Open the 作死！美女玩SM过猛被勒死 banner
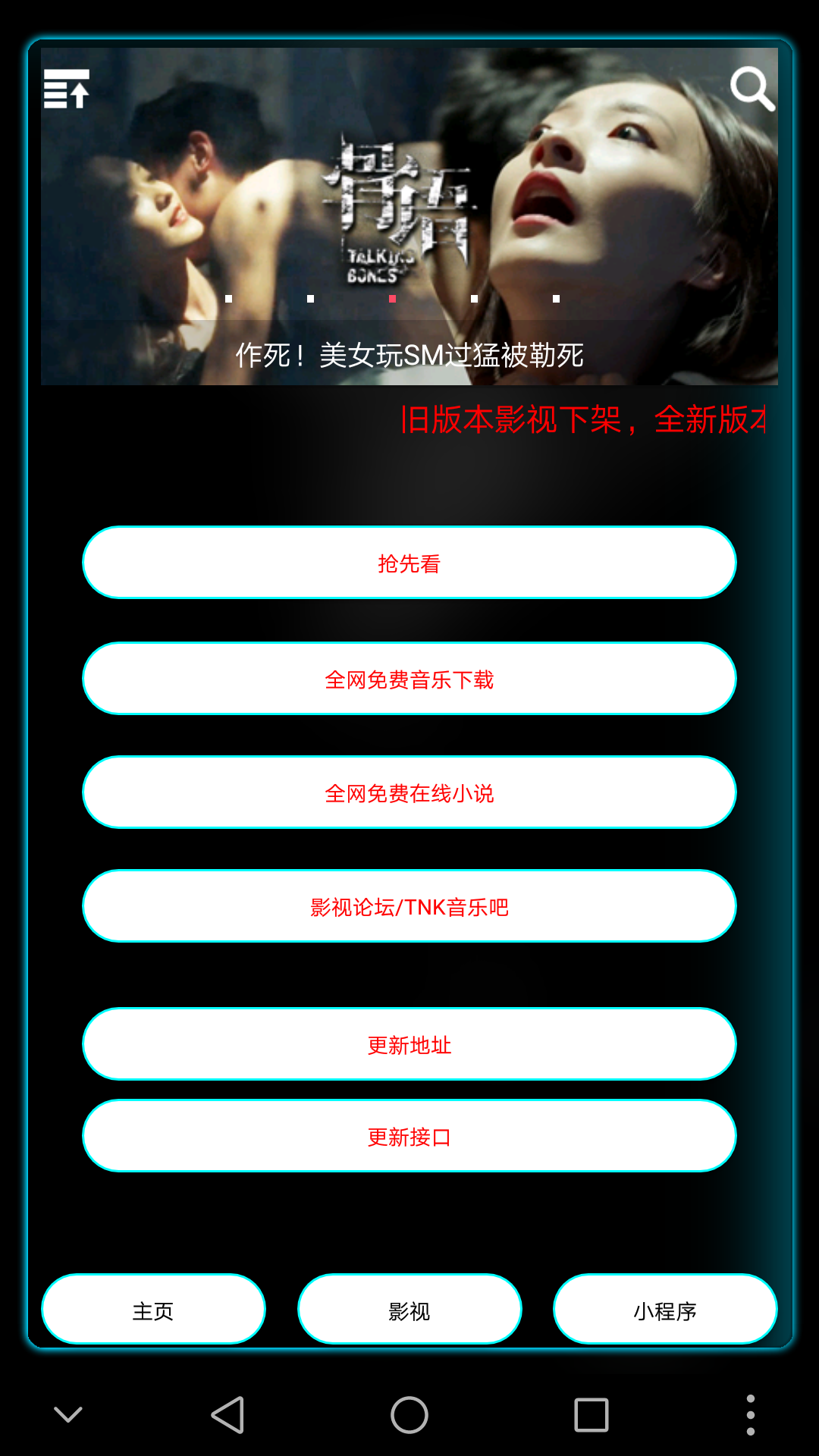The height and width of the screenshot is (1456, 819). [x=409, y=227]
